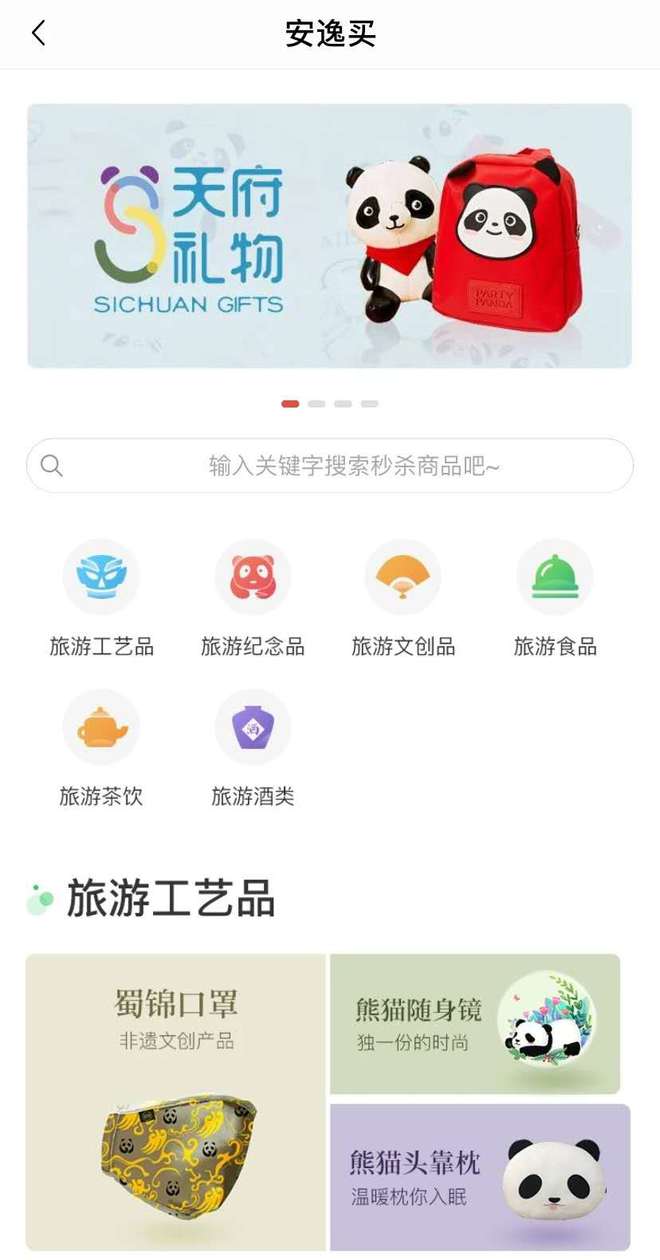Open the 熊猫随身镜 product card

tap(475, 1023)
